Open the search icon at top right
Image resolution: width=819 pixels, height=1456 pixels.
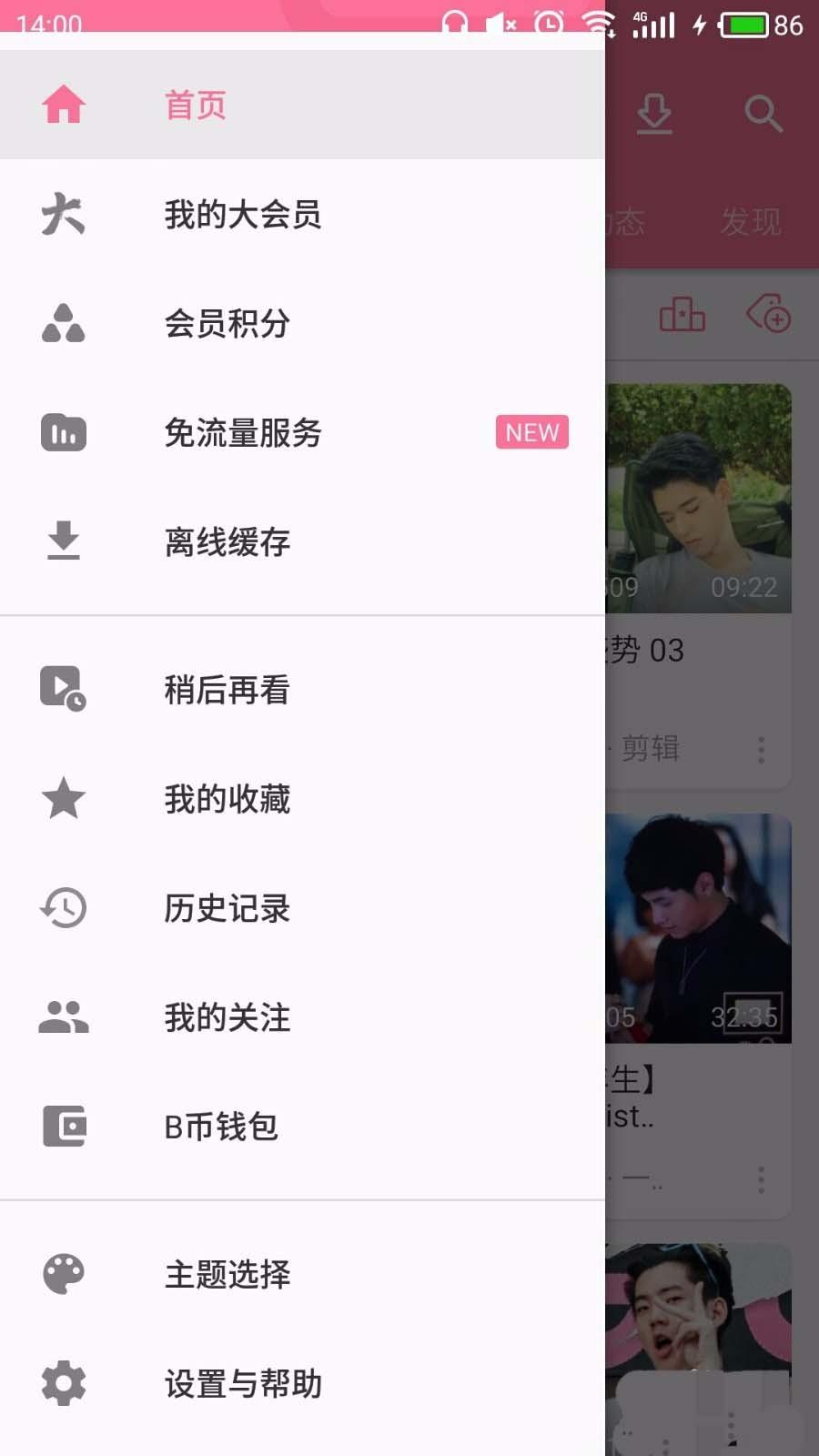763,115
